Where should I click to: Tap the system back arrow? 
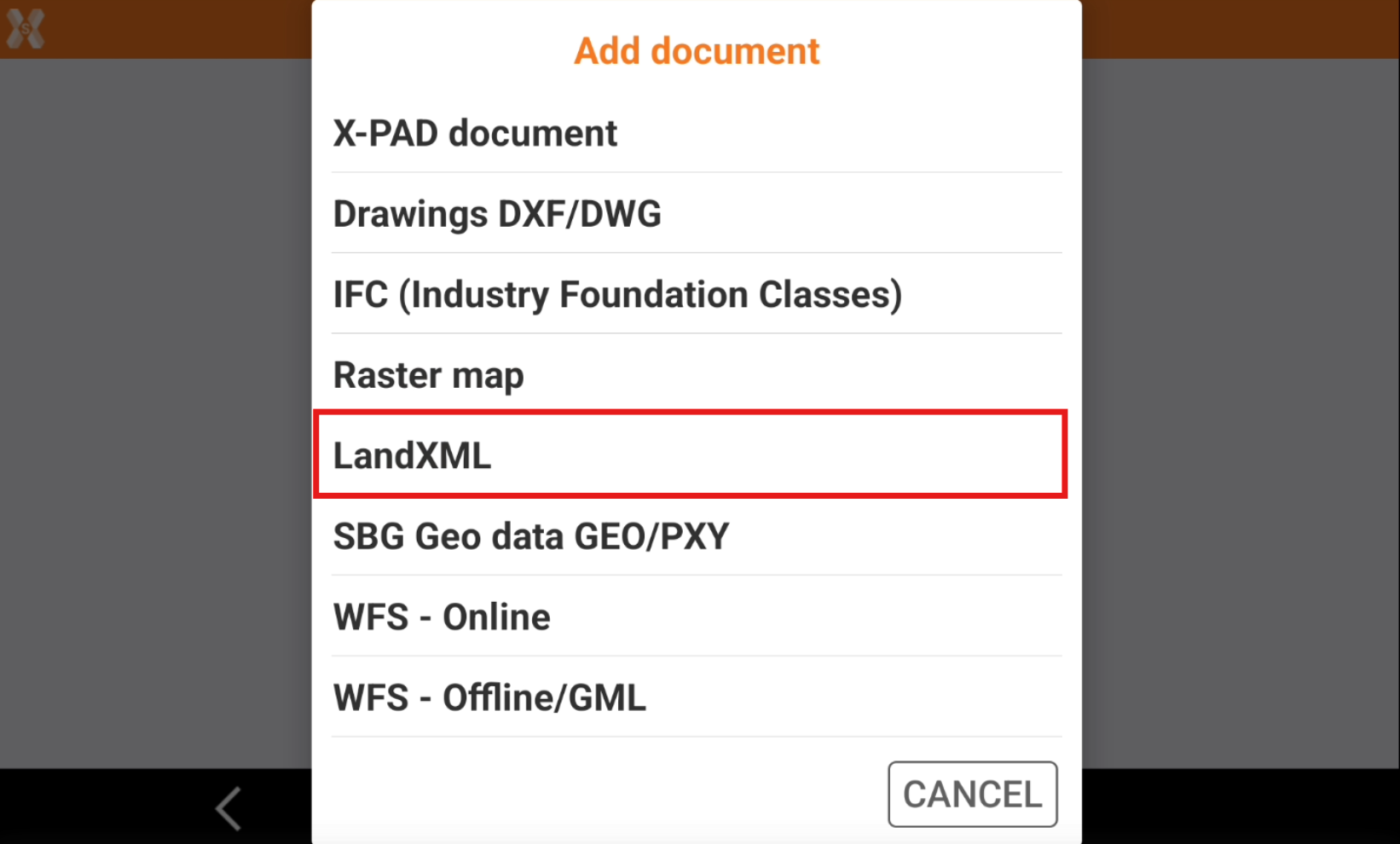(x=229, y=807)
